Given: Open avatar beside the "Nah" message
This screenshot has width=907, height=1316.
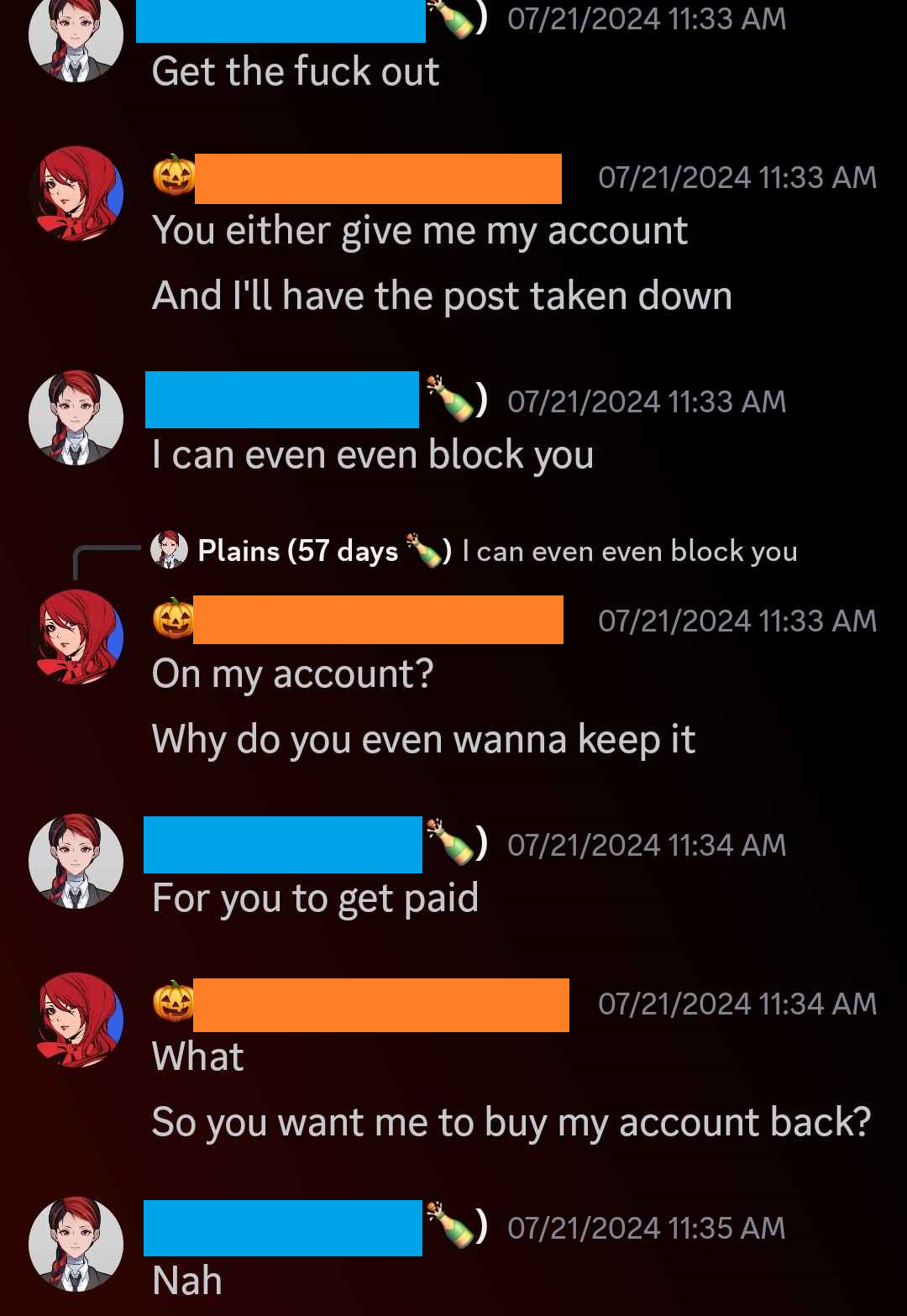Looking at the screenshot, I should [x=76, y=1244].
